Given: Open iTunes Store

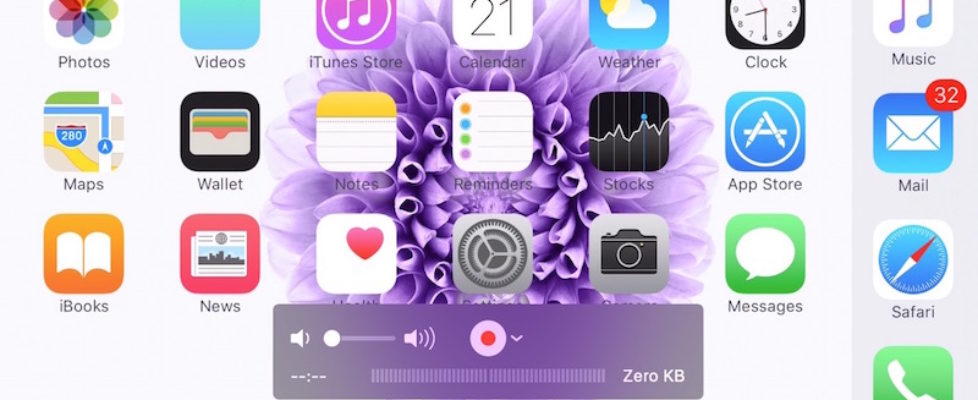Looking at the screenshot, I should [356, 24].
